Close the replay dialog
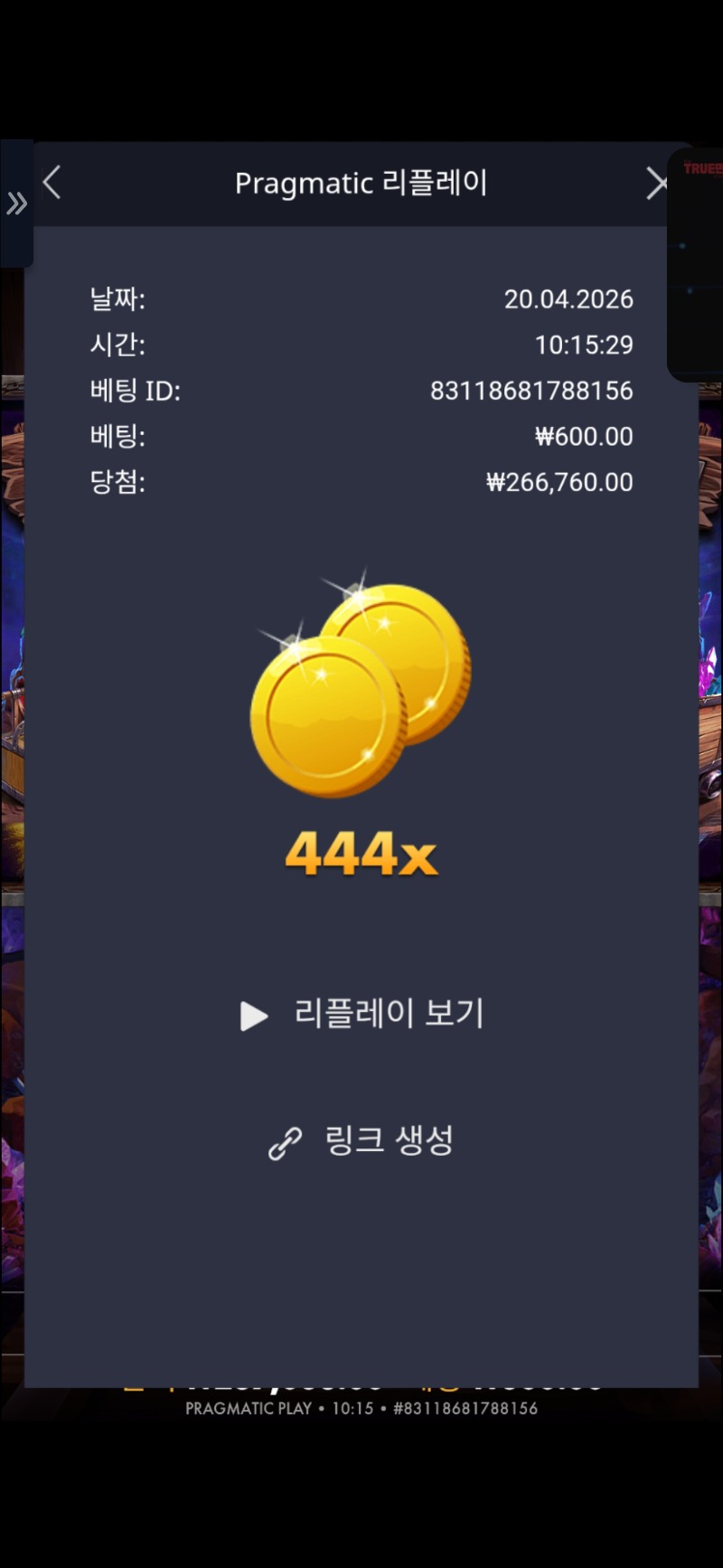 tap(656, 184)
